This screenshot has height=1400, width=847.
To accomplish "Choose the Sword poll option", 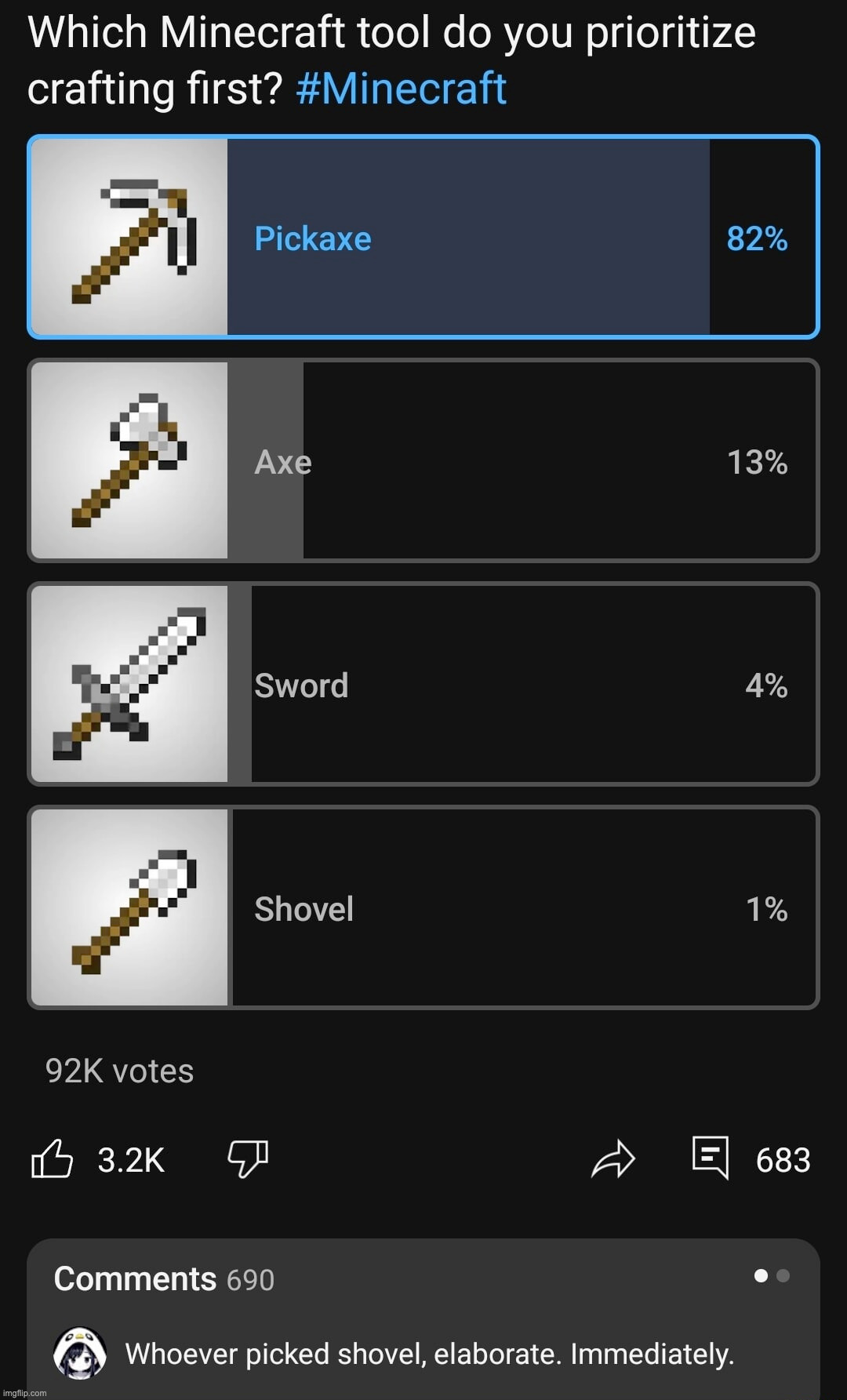I will point(423,684).
